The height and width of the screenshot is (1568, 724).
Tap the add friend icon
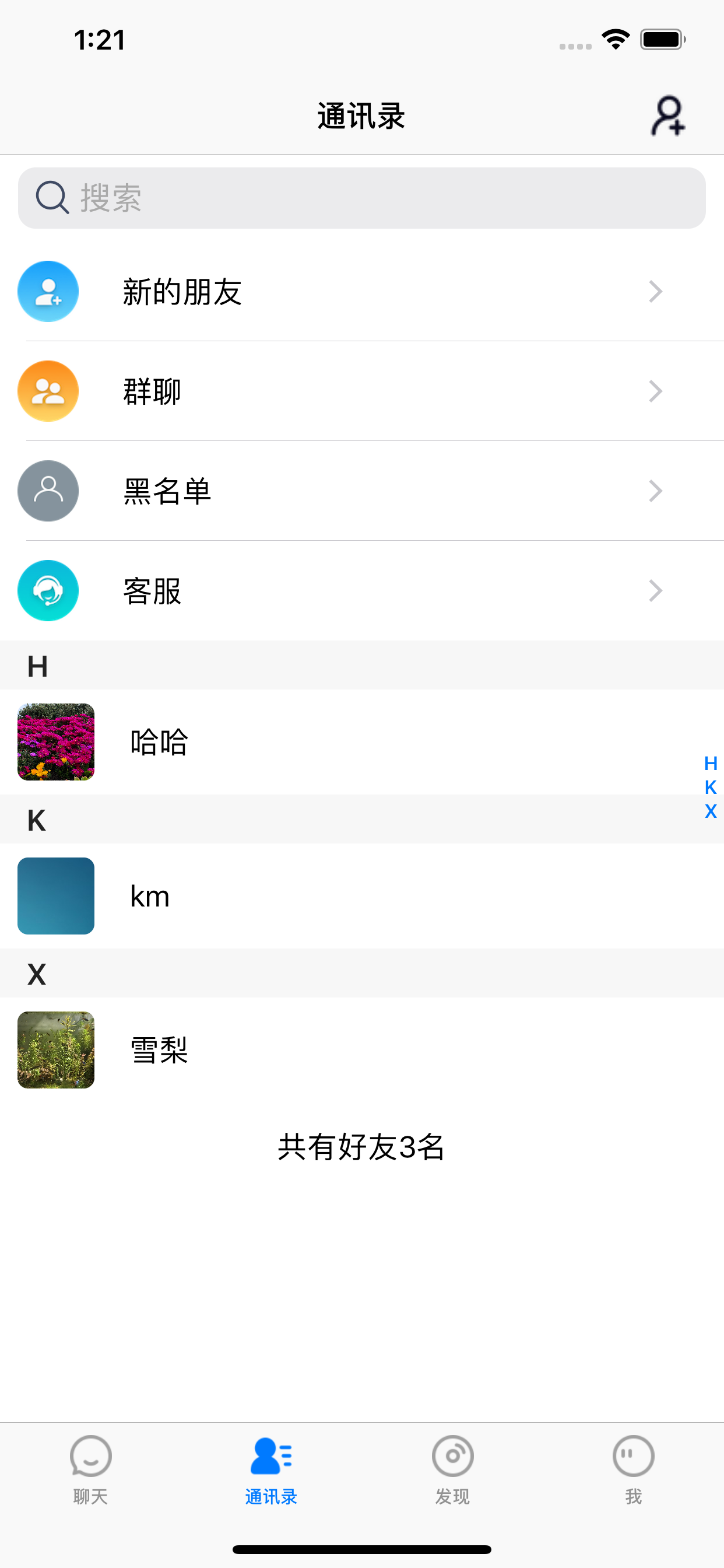[x=668, y=116]
